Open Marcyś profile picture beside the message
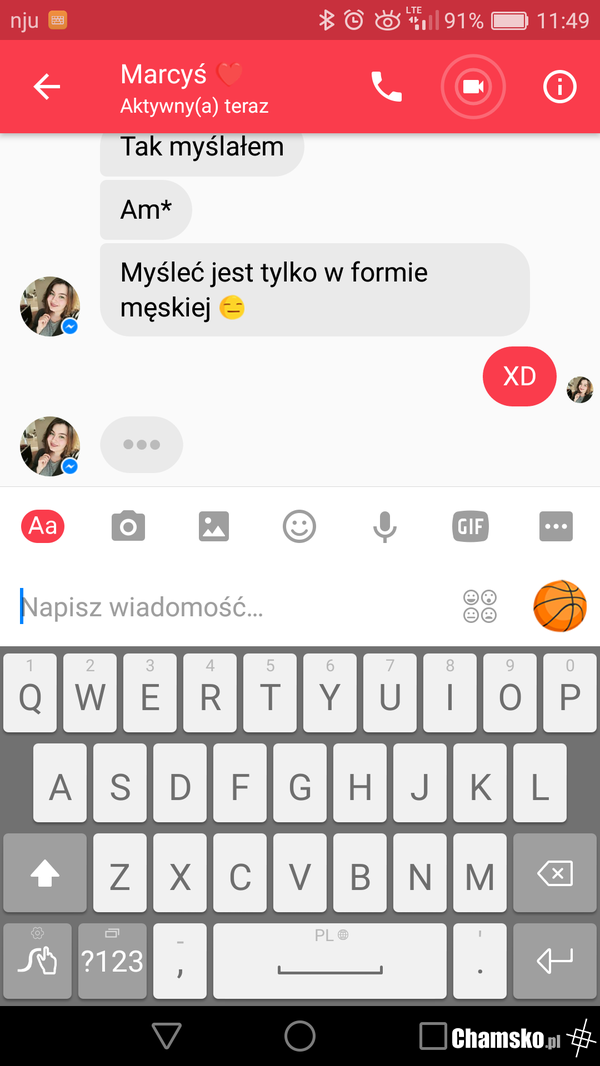This screenshot has width=600, height=1066. click(x=49, y=306)
